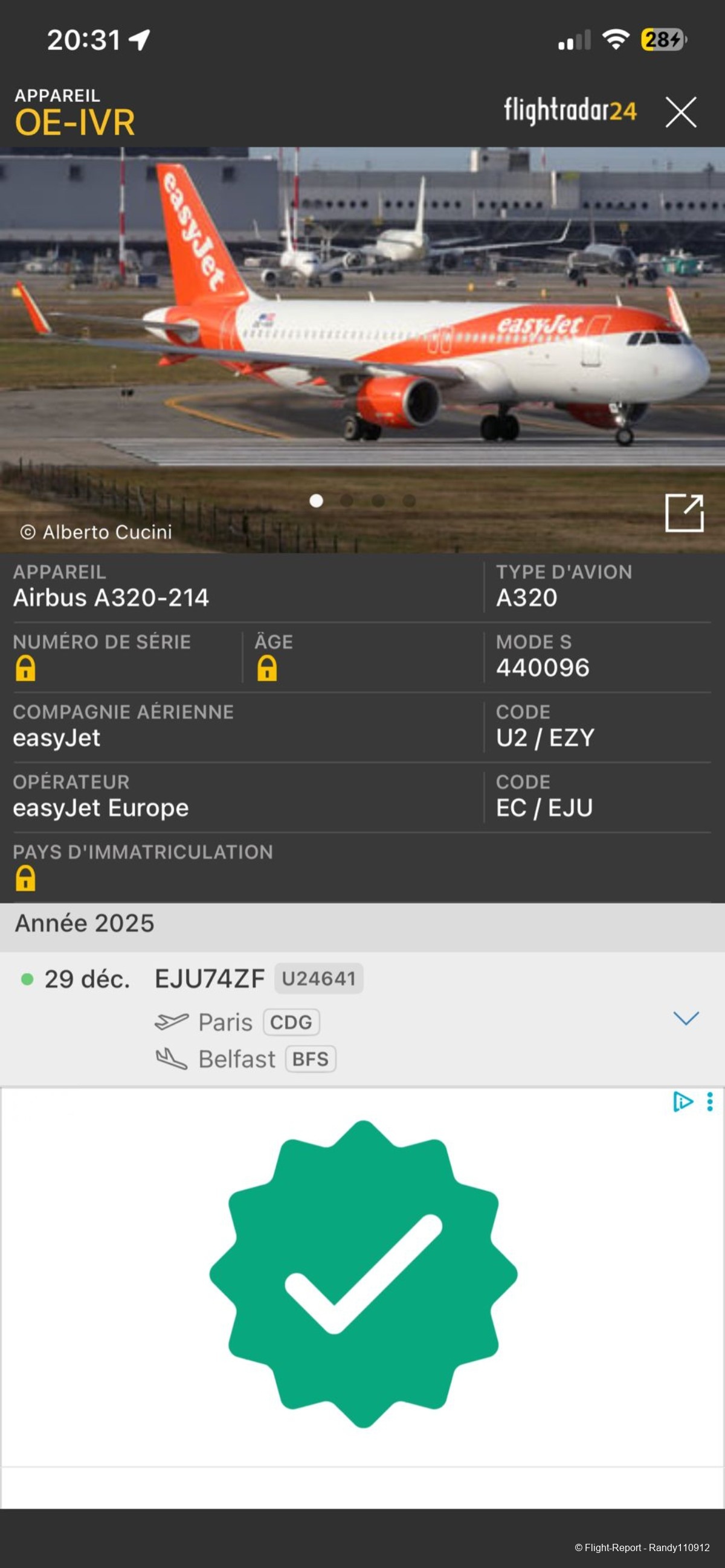Open the aircraft photo in external view
This screenshot has height=1568, width=725.
683,513
